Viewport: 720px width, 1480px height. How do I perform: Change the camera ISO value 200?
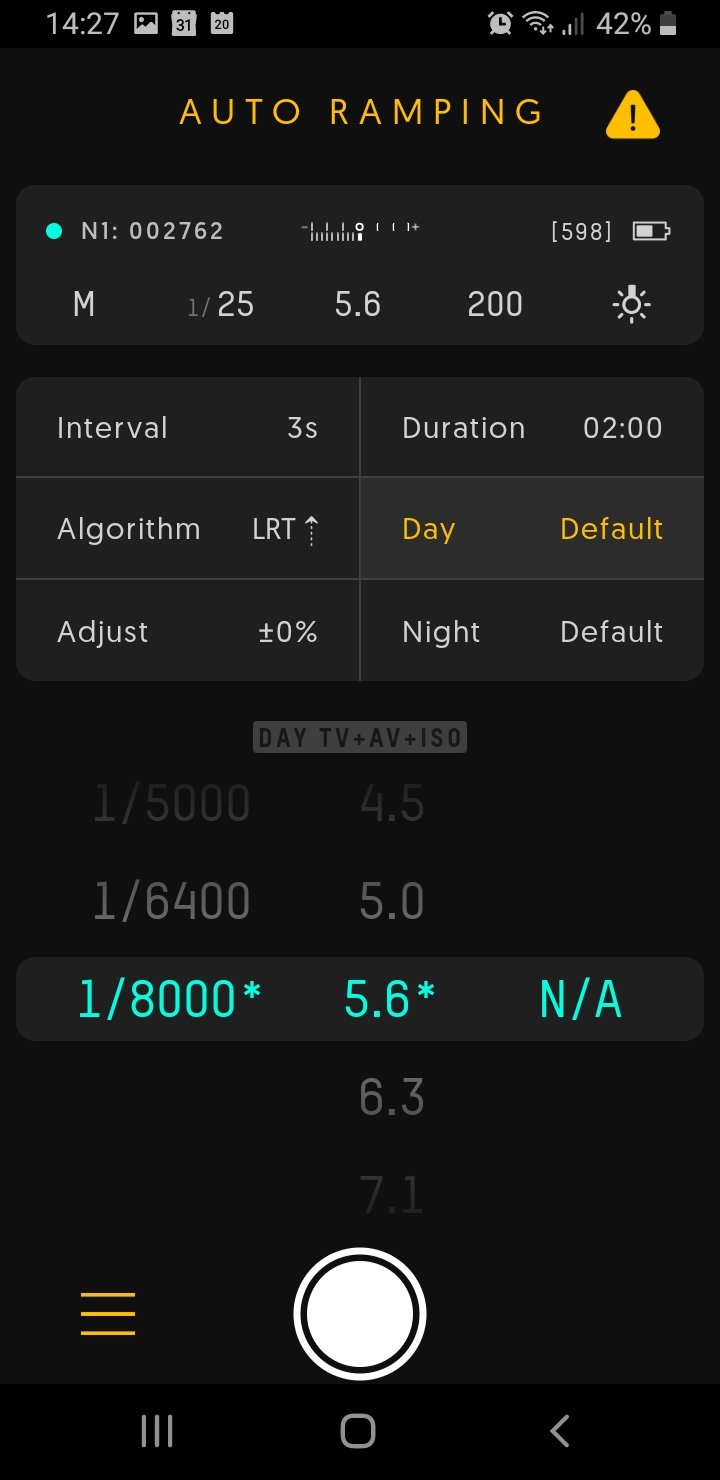pyautogui.click(x=495, y=304)
